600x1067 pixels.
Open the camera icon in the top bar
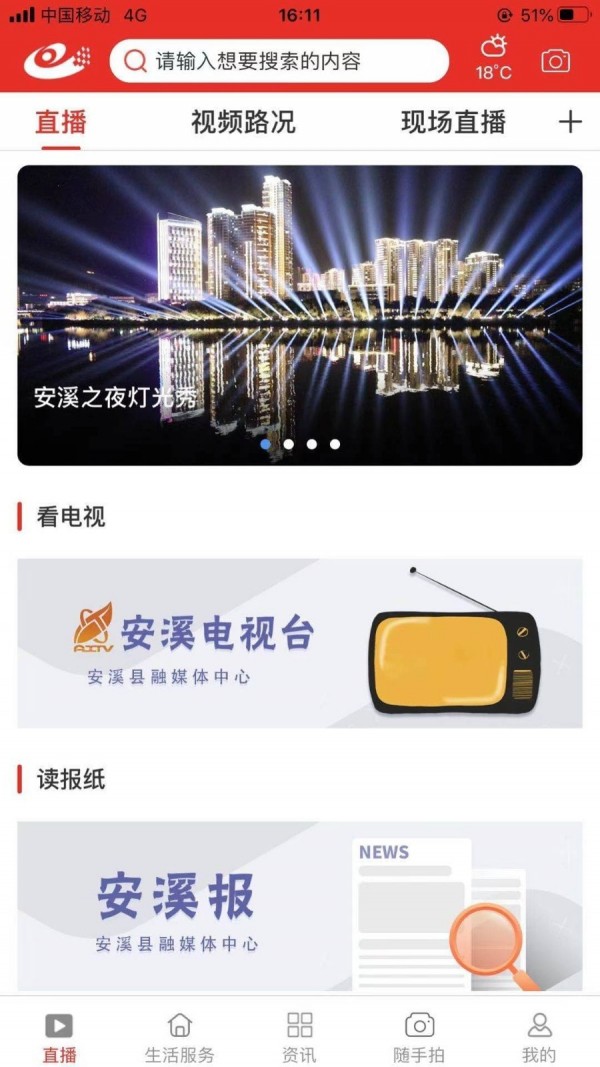click(555, 61)
